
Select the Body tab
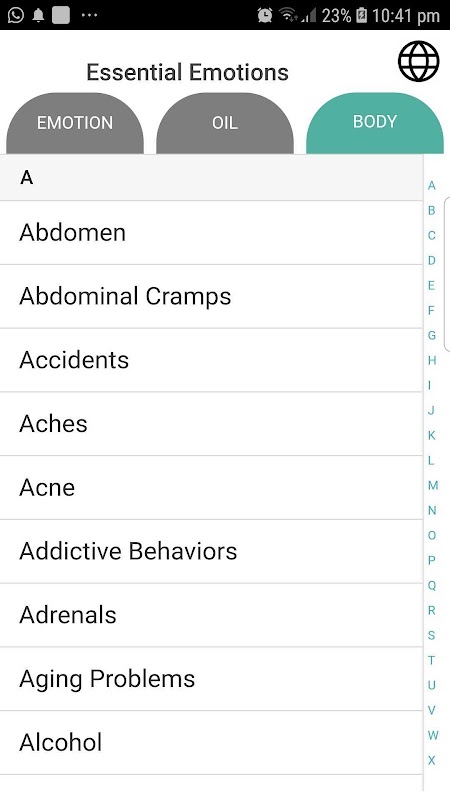click(x=375, y=123)
